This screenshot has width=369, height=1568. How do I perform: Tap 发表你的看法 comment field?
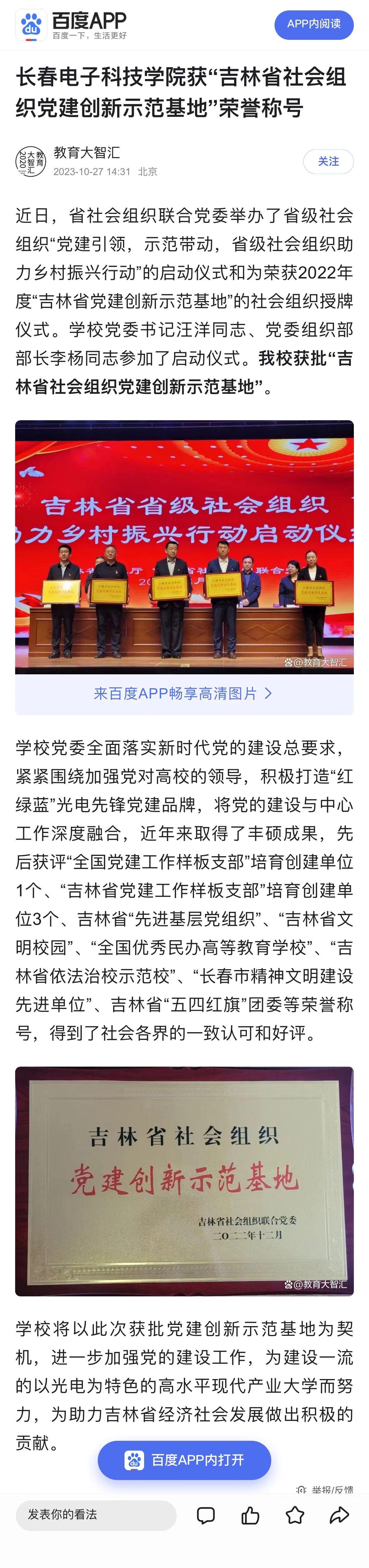click(x=96, y=1515)
